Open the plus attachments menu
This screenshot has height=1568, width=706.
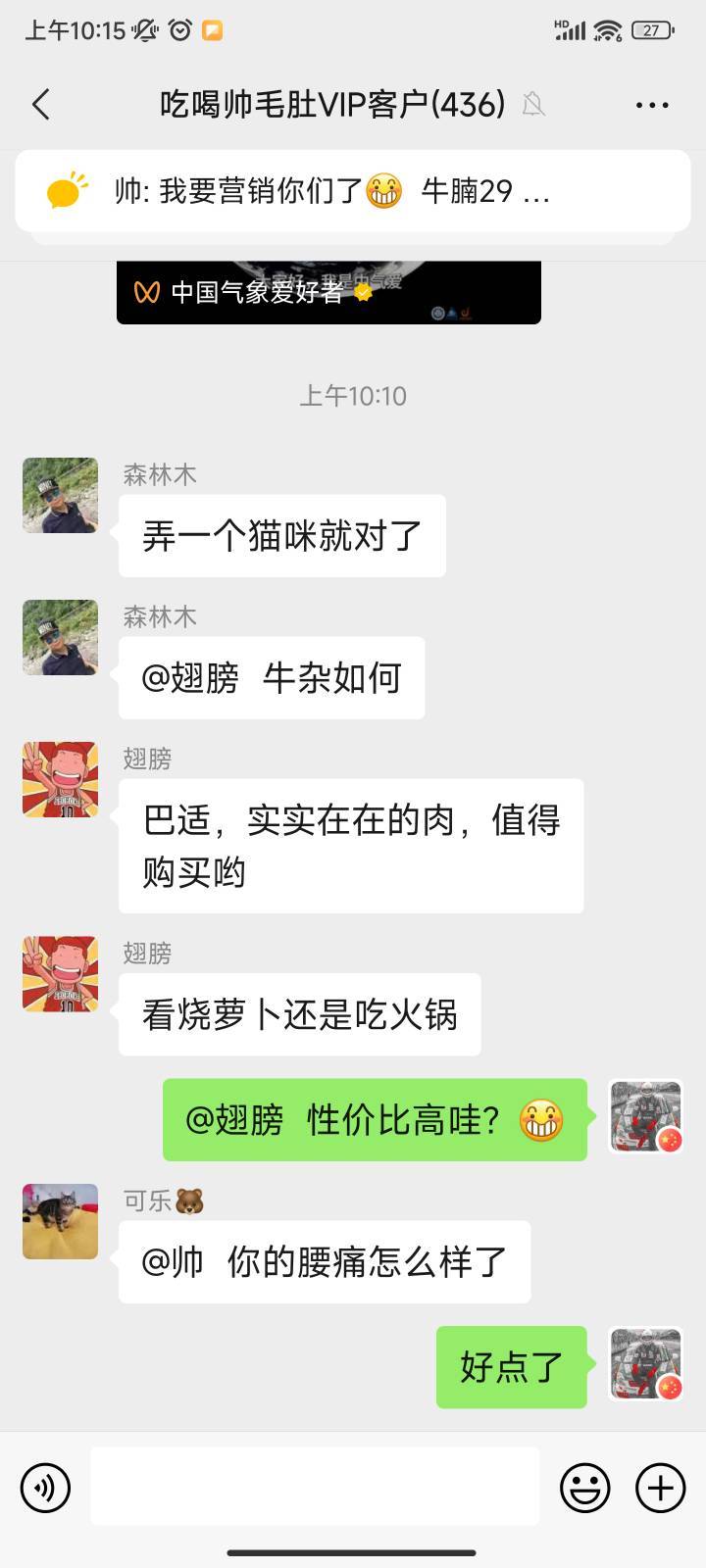click(661, 1488)
